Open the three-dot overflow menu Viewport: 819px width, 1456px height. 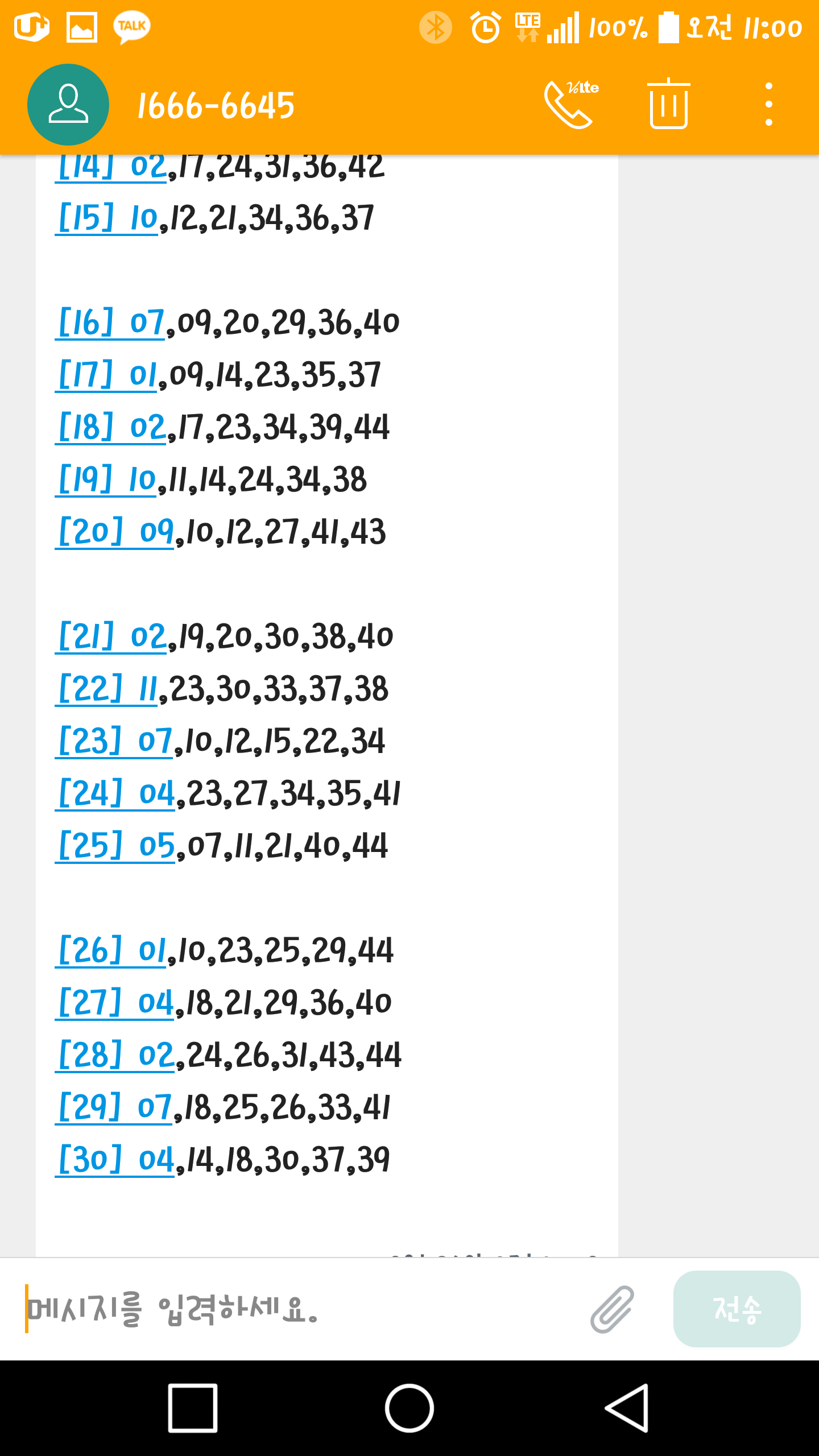(768, 105)
